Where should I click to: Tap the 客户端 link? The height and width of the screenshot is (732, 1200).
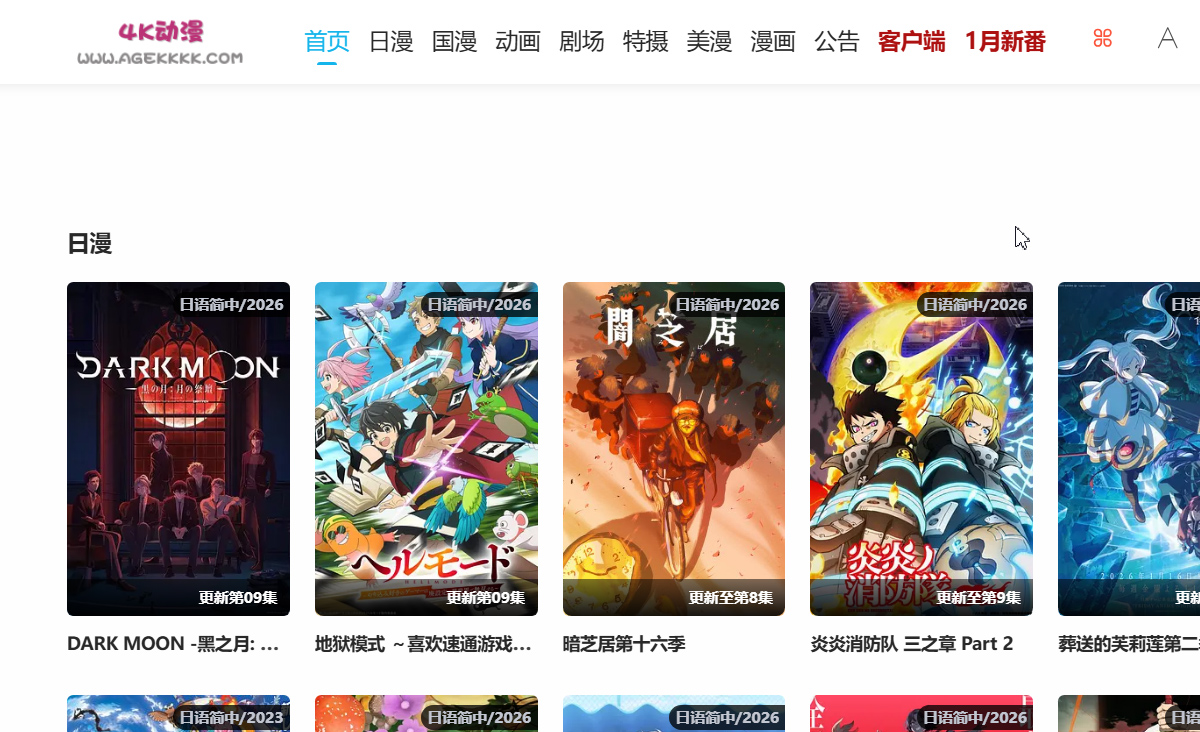coord(911,42)
